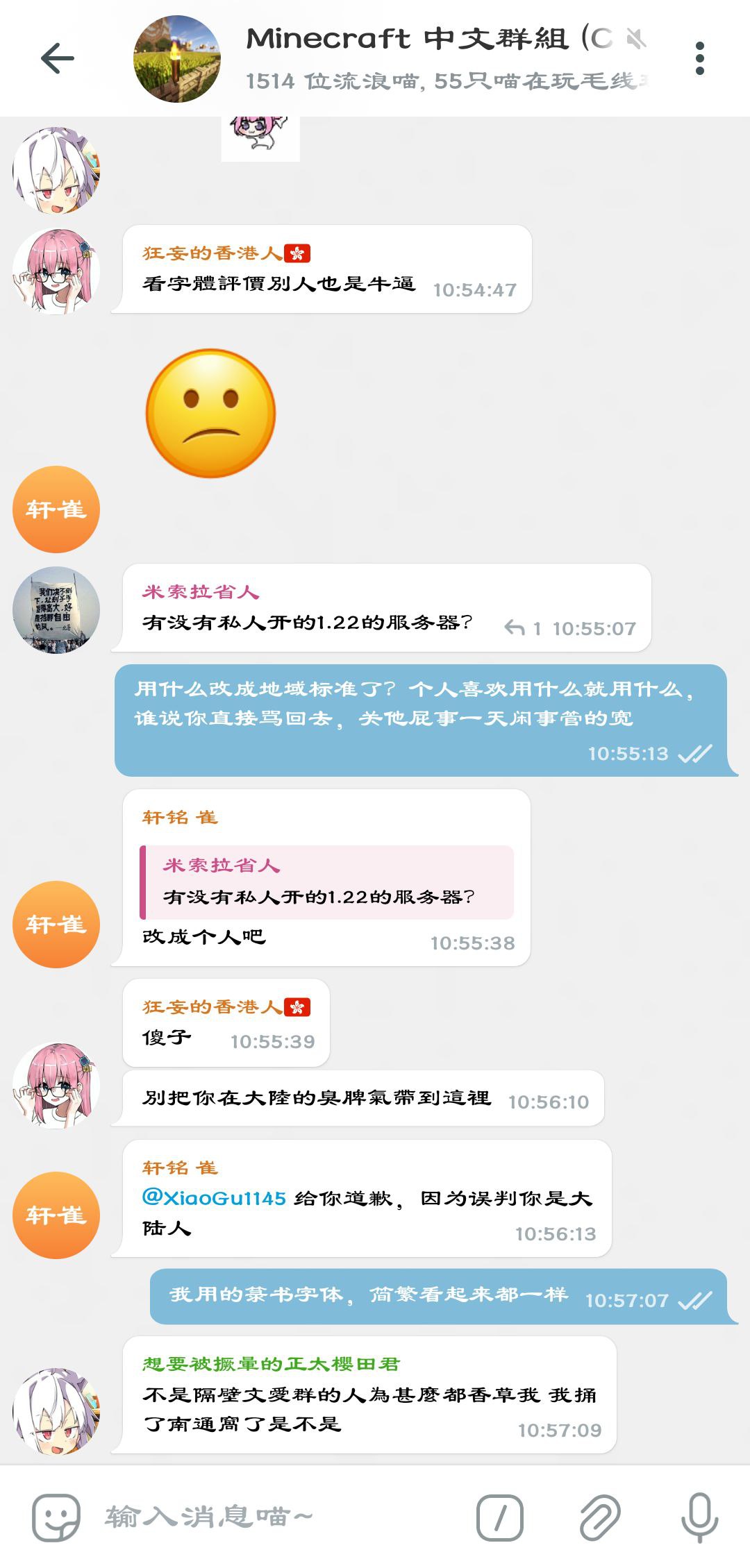The height and width of the screenshot is (1568, 750).
Task: Tap sender name 想要被撅暈的正太樱田君
Action: [x=271, y=1364]
